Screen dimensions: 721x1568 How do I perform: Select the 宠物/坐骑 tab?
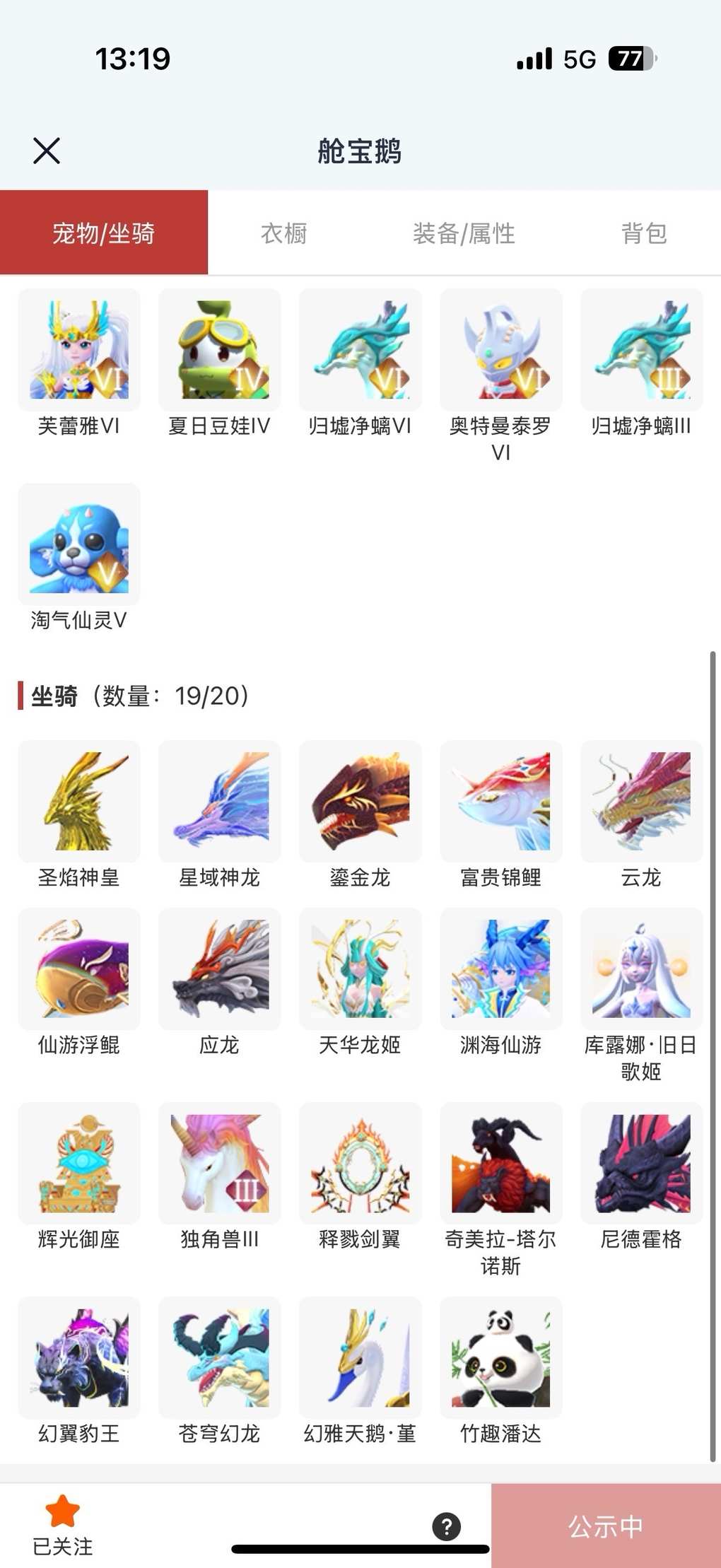[x=104, y=233]
